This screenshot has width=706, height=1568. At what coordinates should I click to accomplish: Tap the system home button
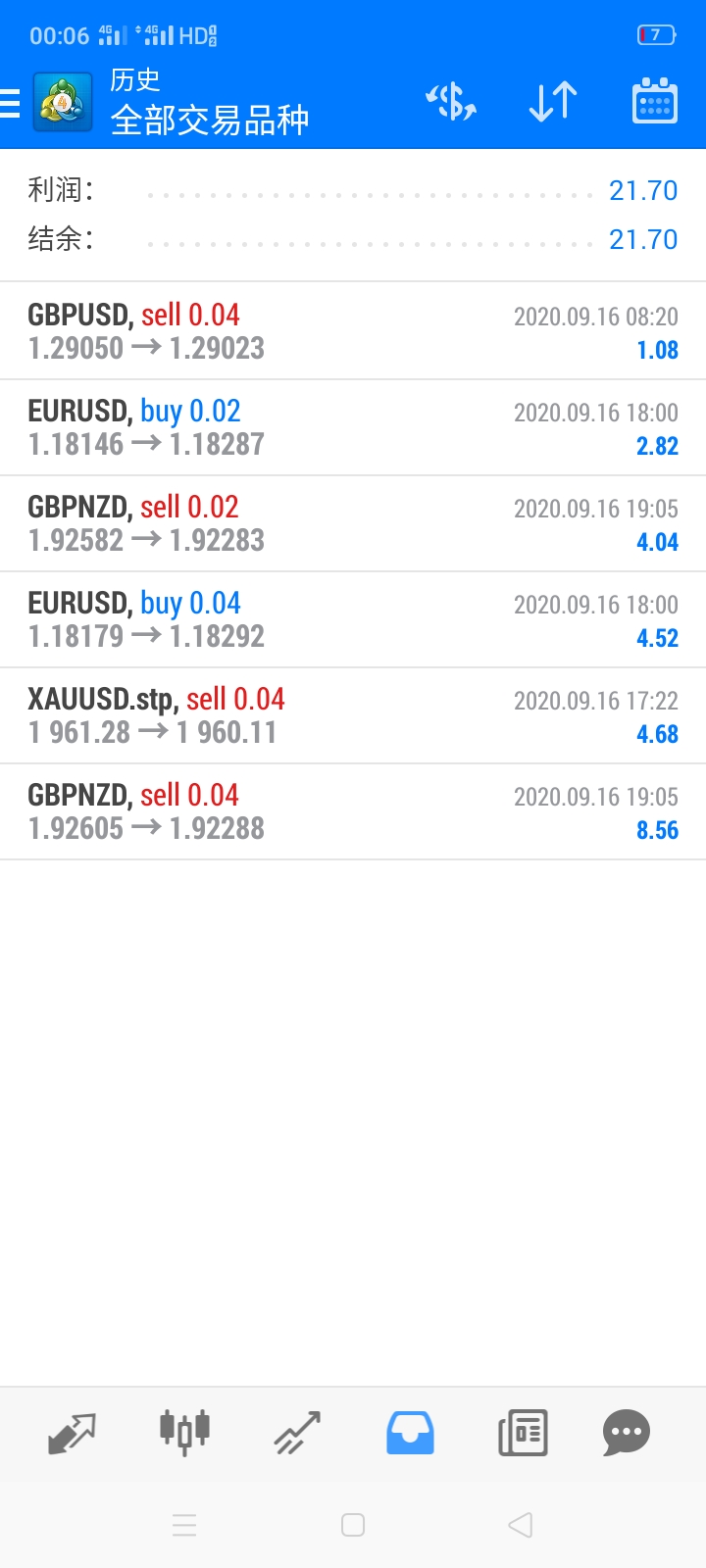click(x=353, y=1525)
